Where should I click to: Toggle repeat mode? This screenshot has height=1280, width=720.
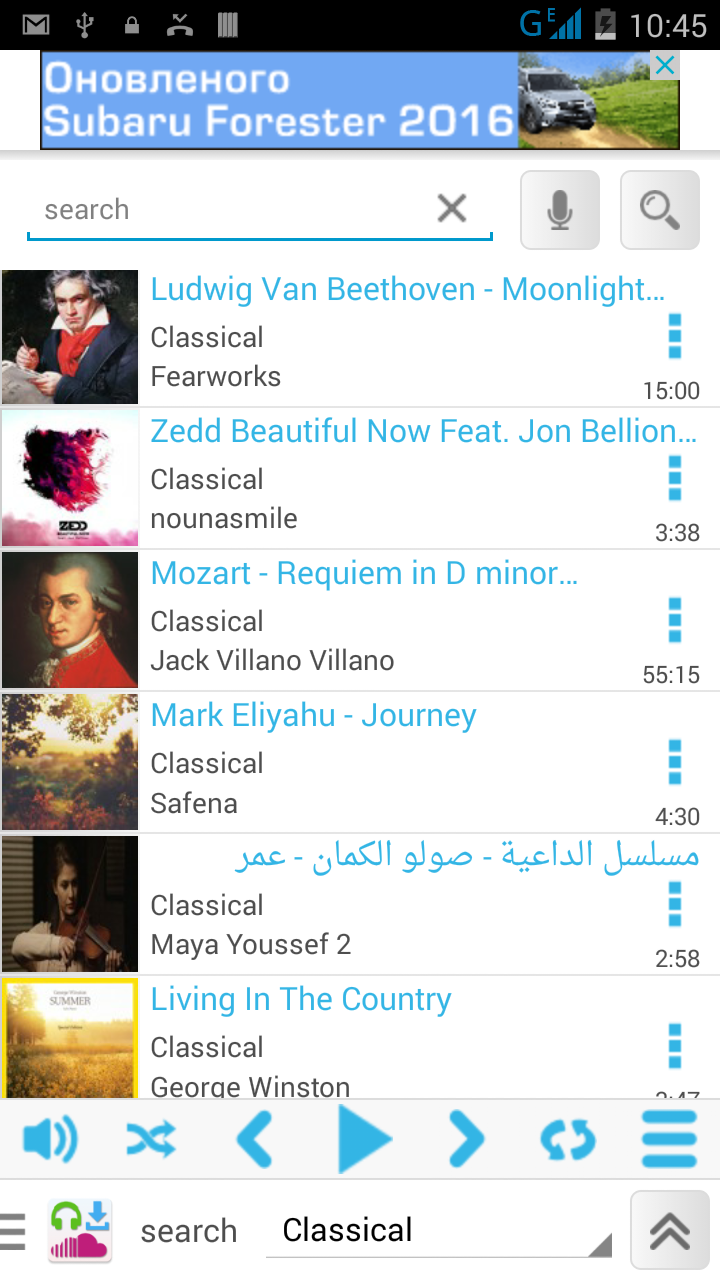coord(568,1139)
